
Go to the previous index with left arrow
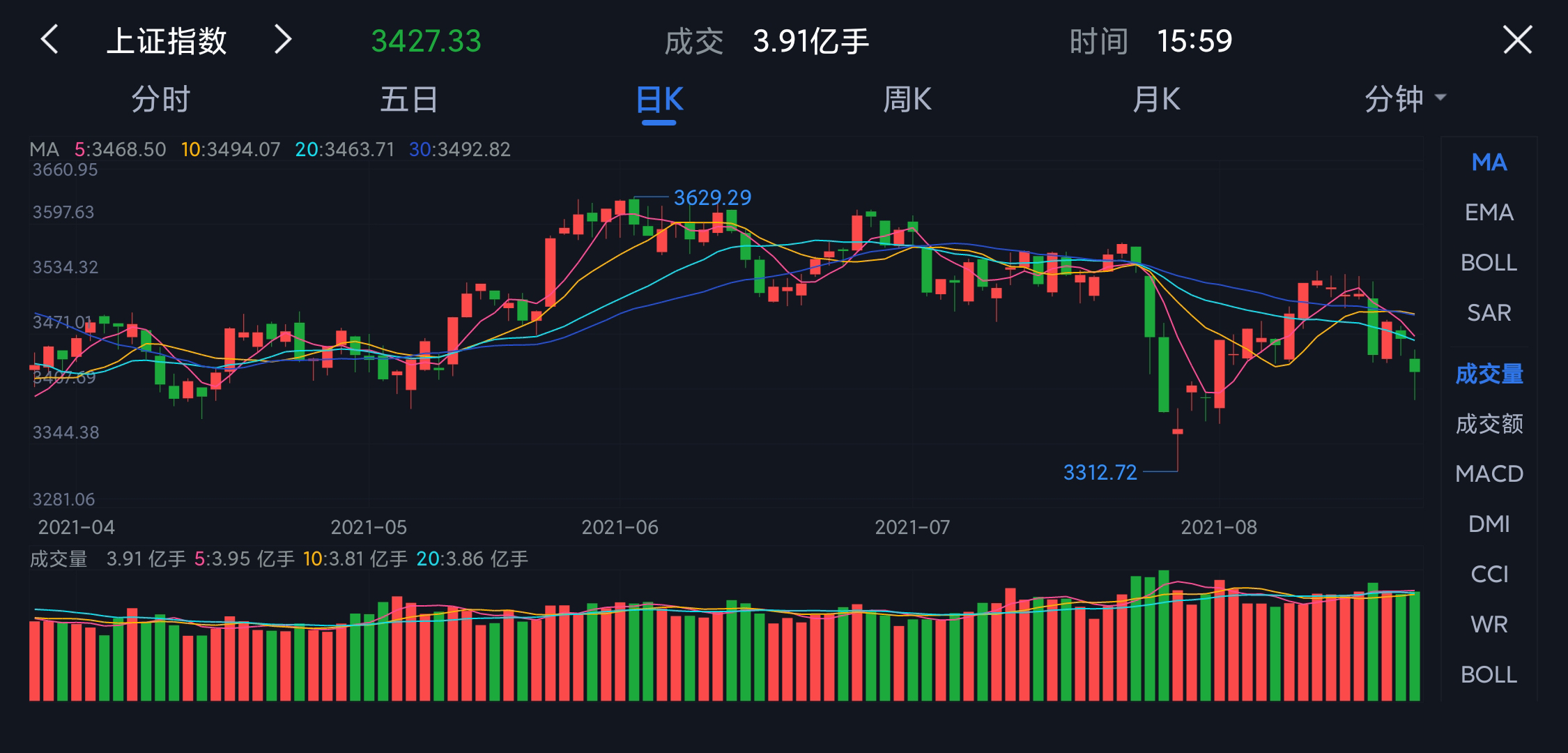click(49, 40)
